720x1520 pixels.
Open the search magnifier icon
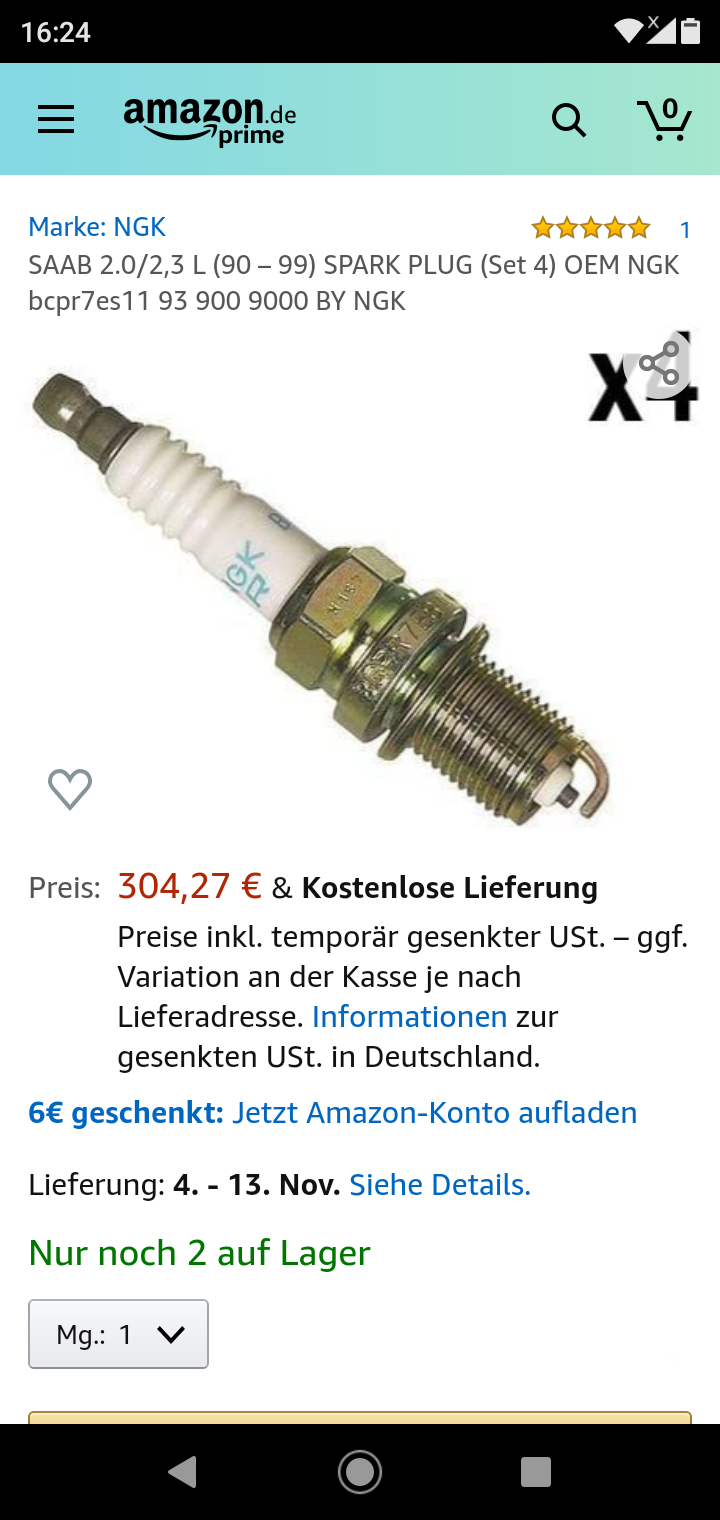coord(569,120)
